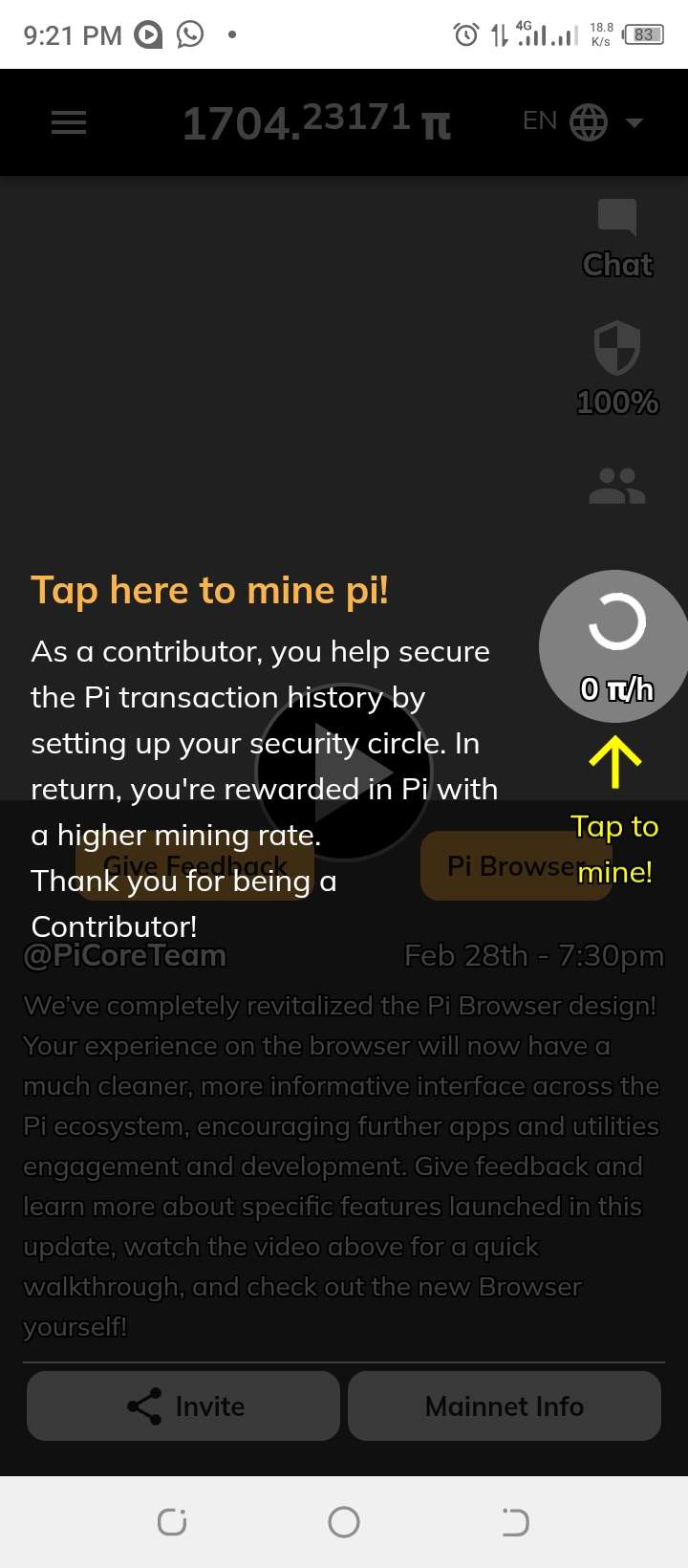Go to the system home screen
The image size is (688, 1568).
344,1522
